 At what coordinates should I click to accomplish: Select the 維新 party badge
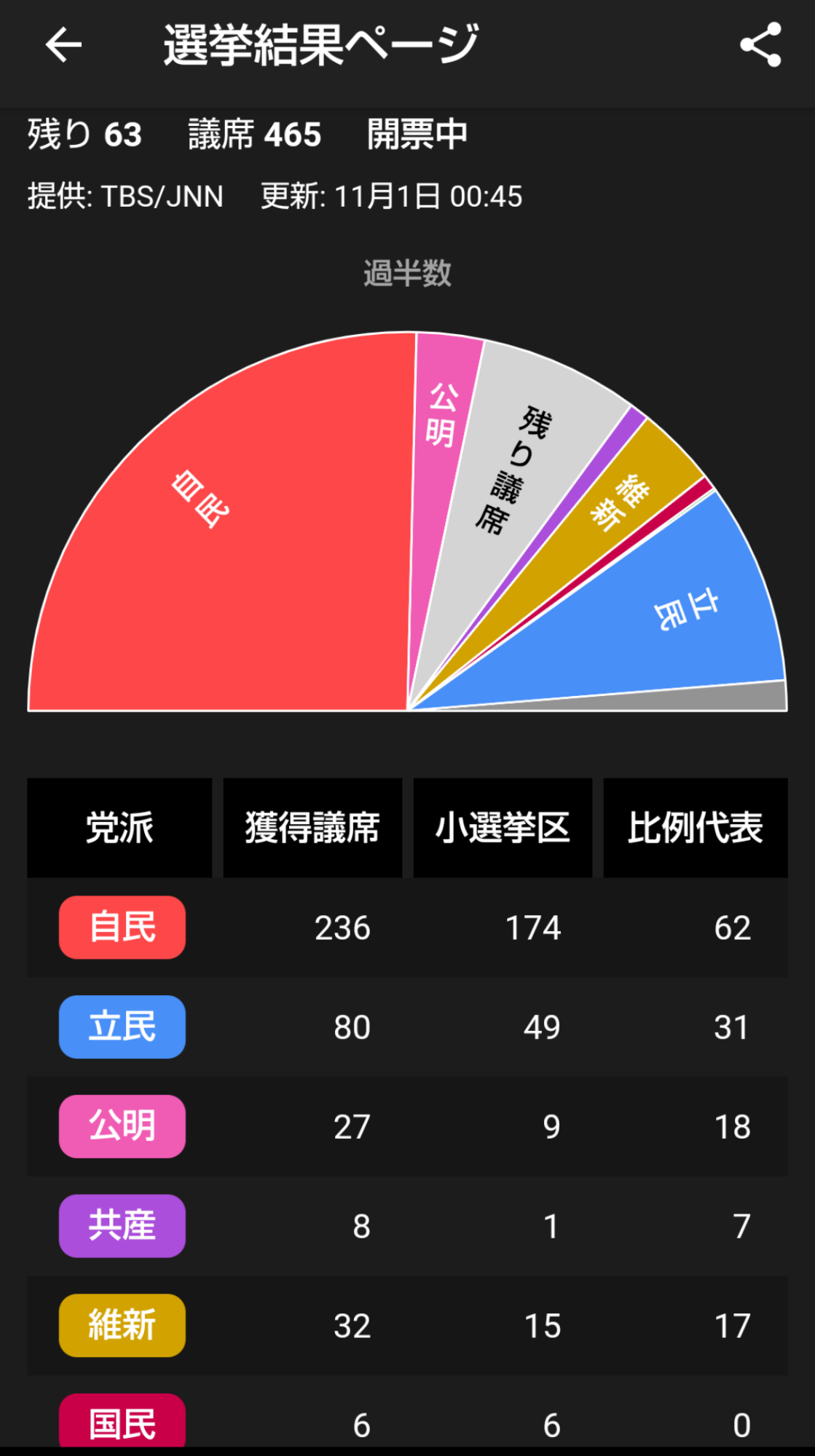[x=122, y=1325]
